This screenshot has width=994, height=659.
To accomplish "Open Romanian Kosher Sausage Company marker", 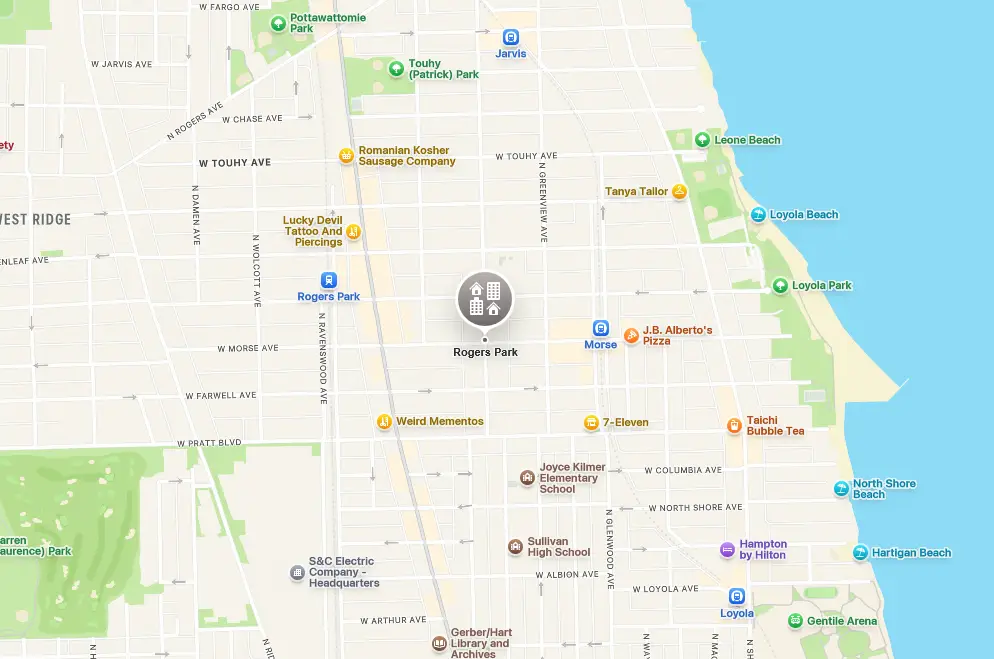I will 346,155.
